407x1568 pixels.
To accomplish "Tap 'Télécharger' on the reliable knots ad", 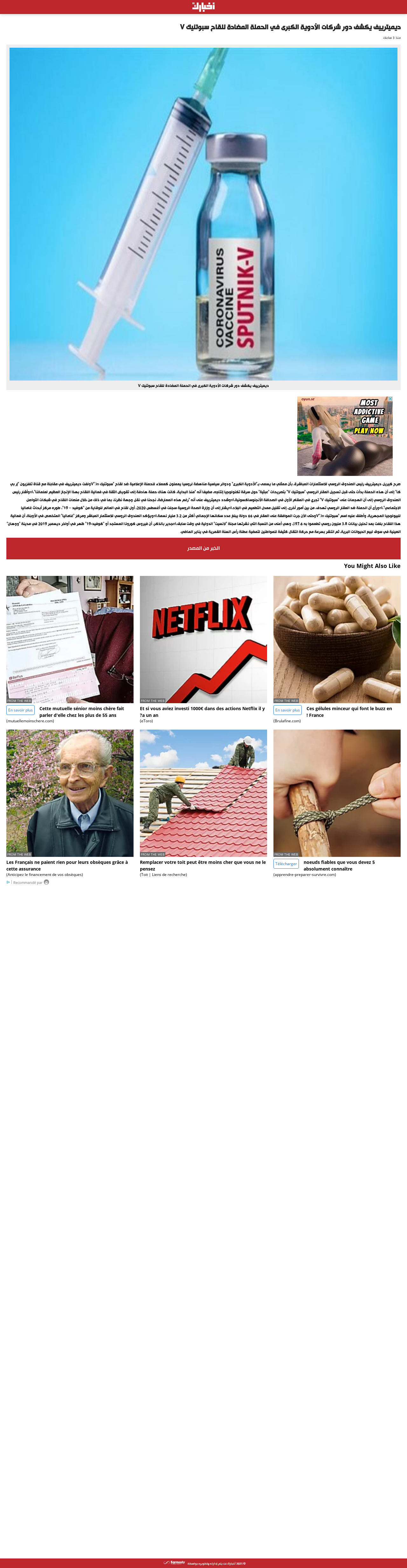I will coord(286,863).
